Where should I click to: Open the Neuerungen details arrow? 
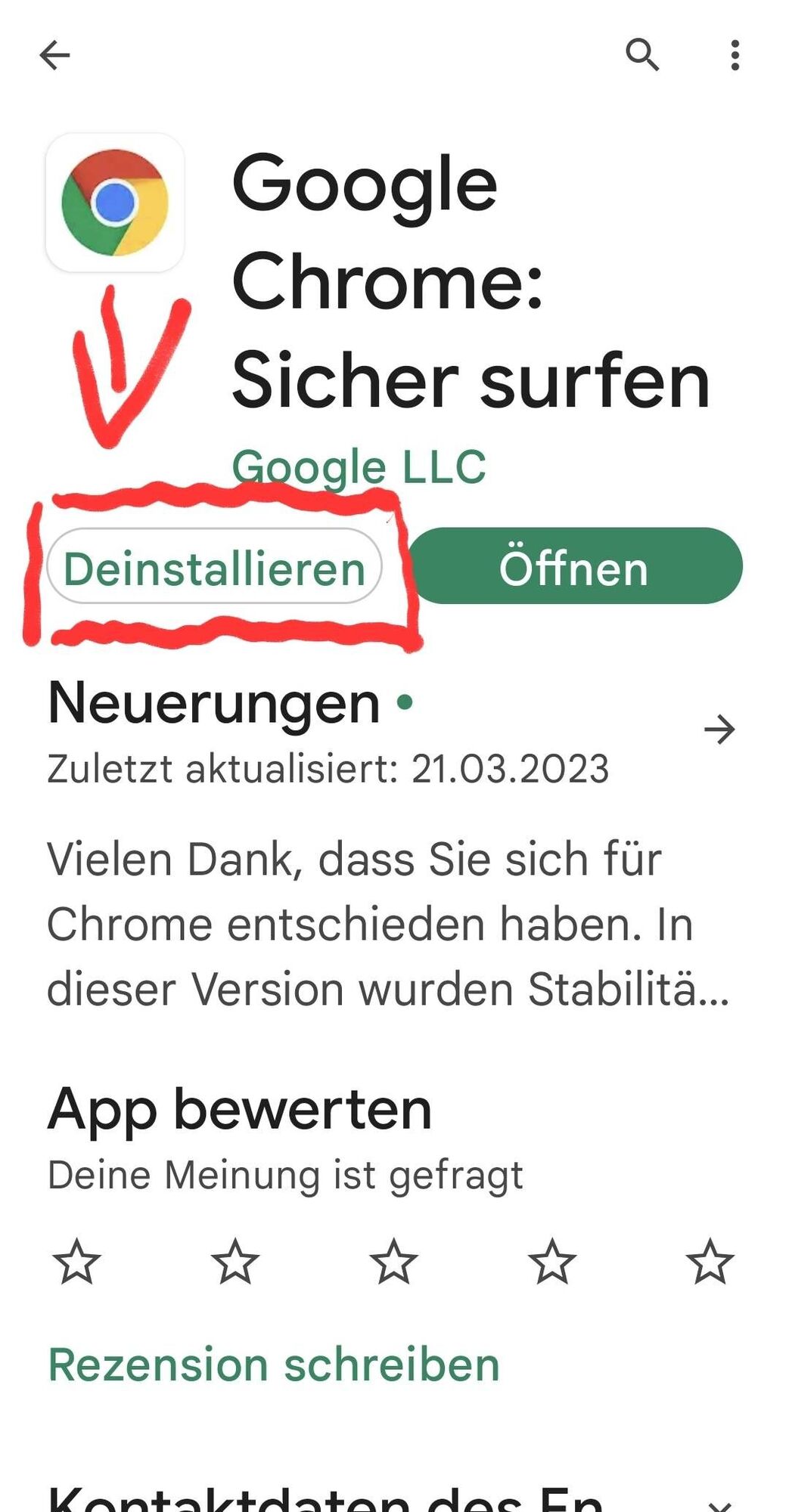pyautogui.click(x=719, y=730)
